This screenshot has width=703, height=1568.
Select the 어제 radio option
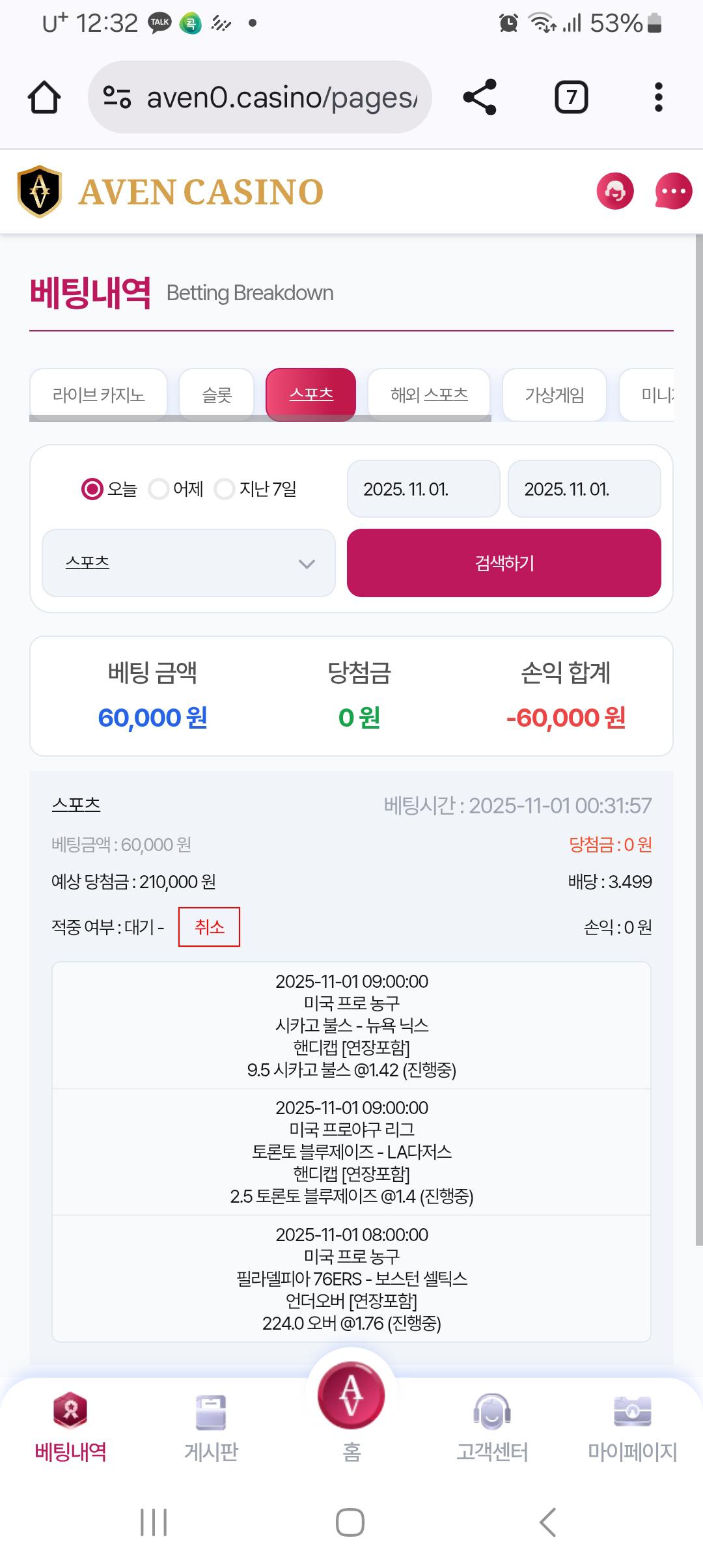click(159, 488)
